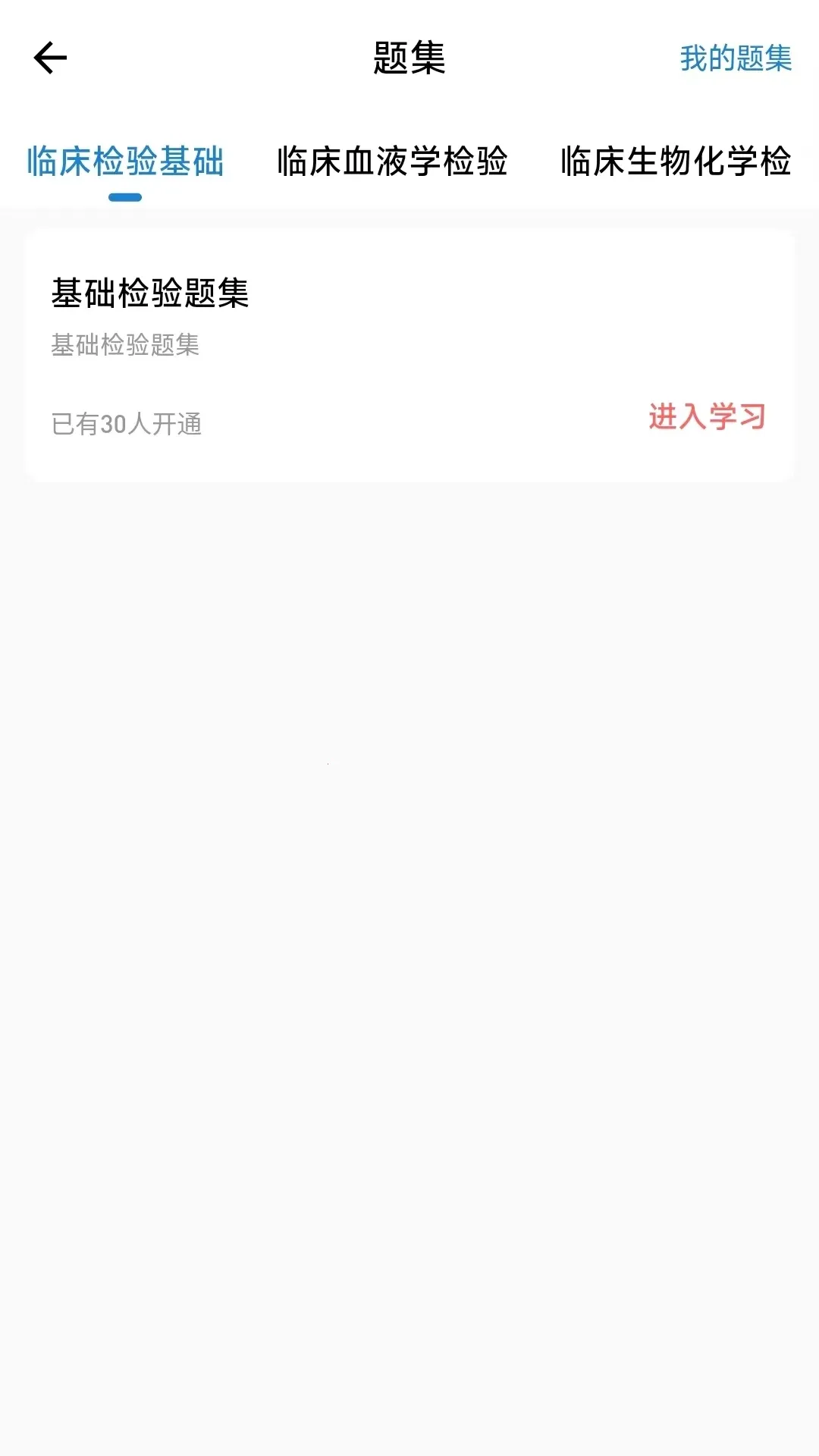Image resolution: width=819 pixels, height=1456 pixels.
Task: Tap the enrollment text 已有30人开通
Action: tap(127, 425)
